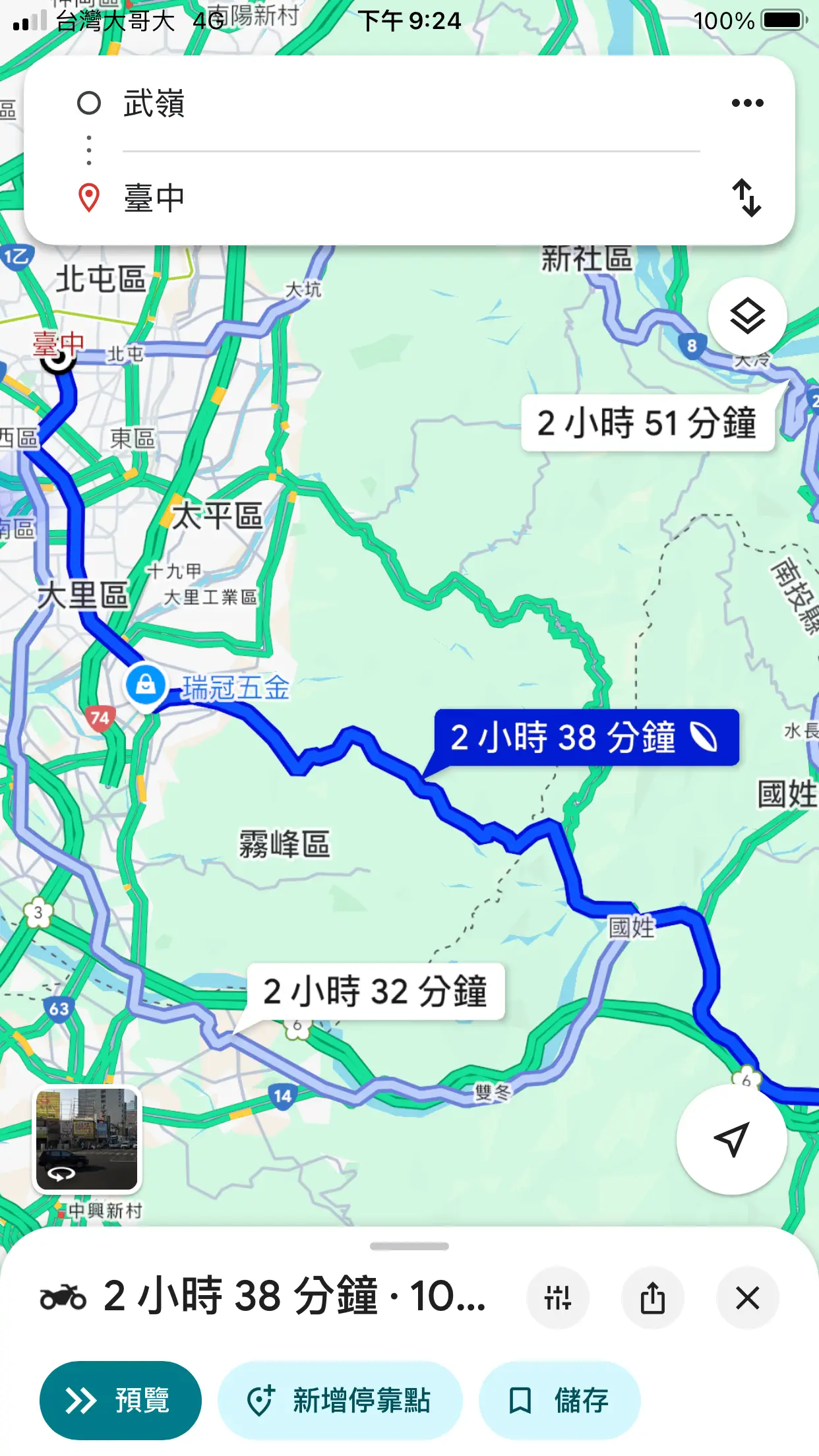
Task: Tap the 2 小時 38 分鐘 route label
Action: tap(586, 738)
